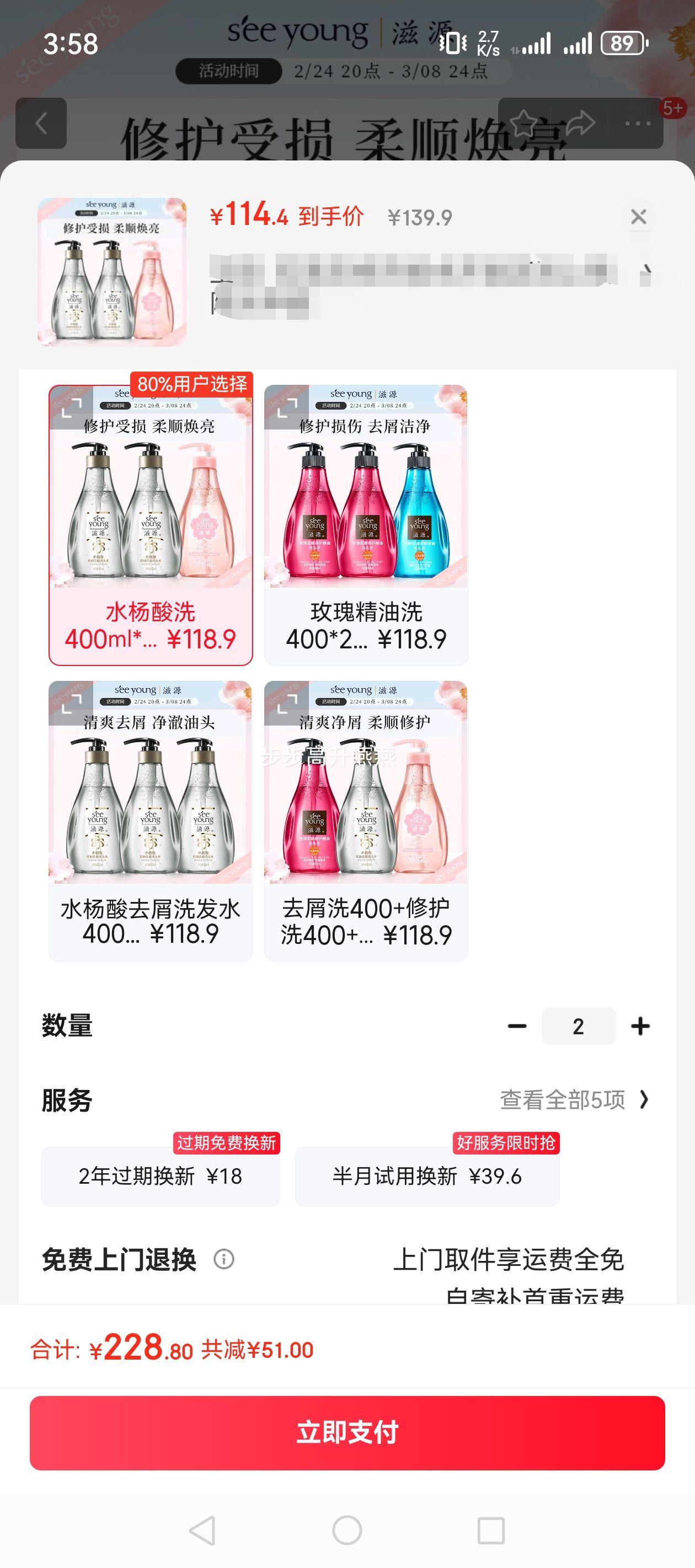Enlarge the selected product thumbnail image
The width and height of the screenshot is (695, 1568).
112,272
